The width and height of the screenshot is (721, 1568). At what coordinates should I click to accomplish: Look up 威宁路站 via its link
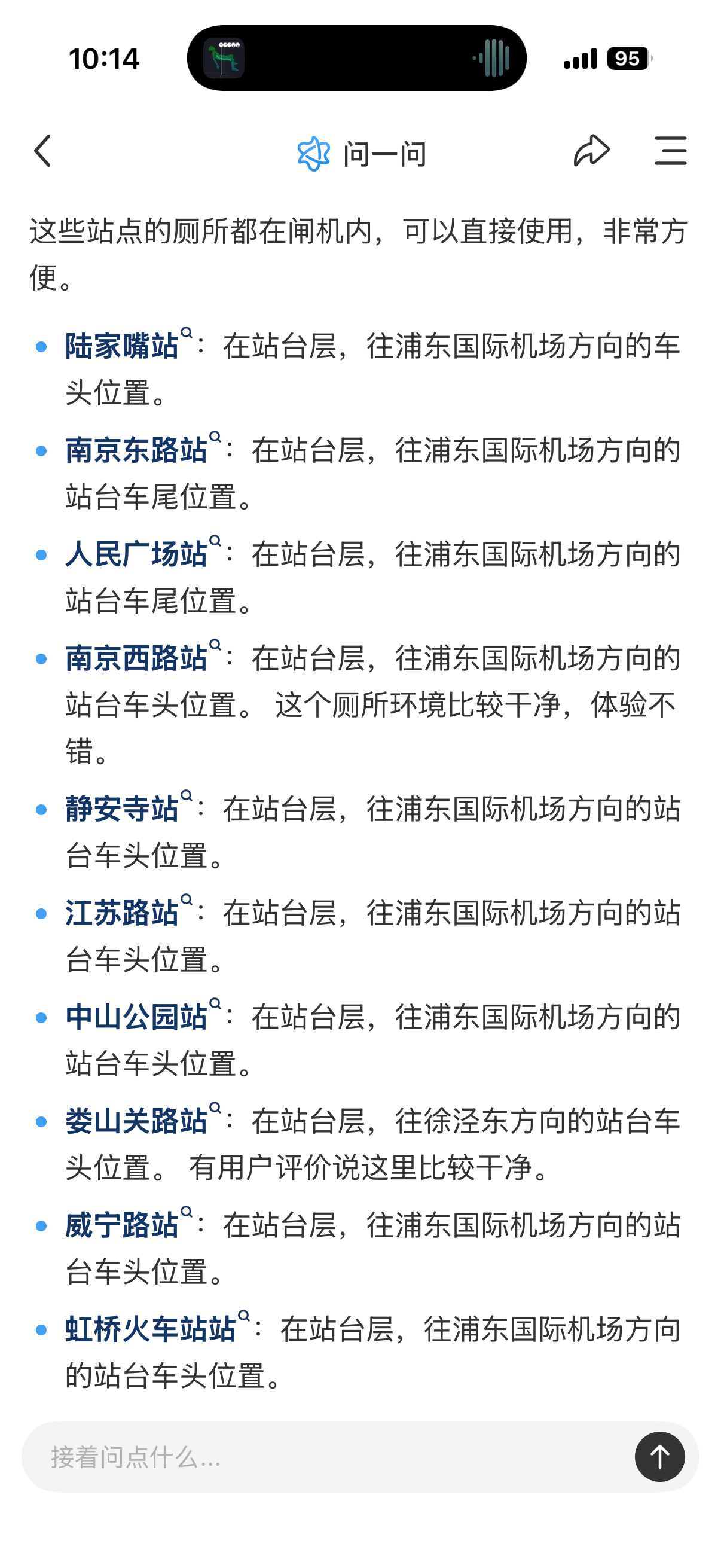click(129, 1224)
